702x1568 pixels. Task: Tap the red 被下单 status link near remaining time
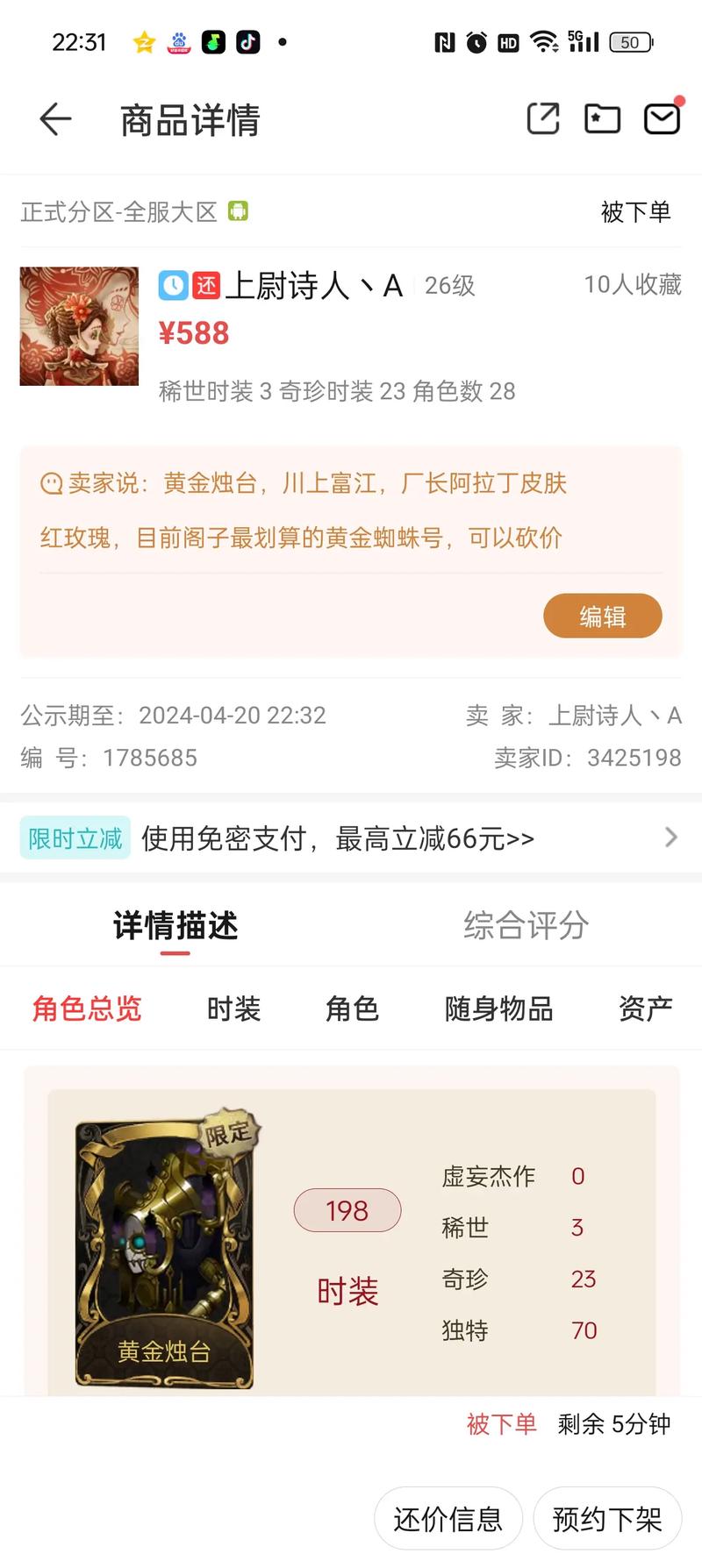click(x=501, y=1424)
